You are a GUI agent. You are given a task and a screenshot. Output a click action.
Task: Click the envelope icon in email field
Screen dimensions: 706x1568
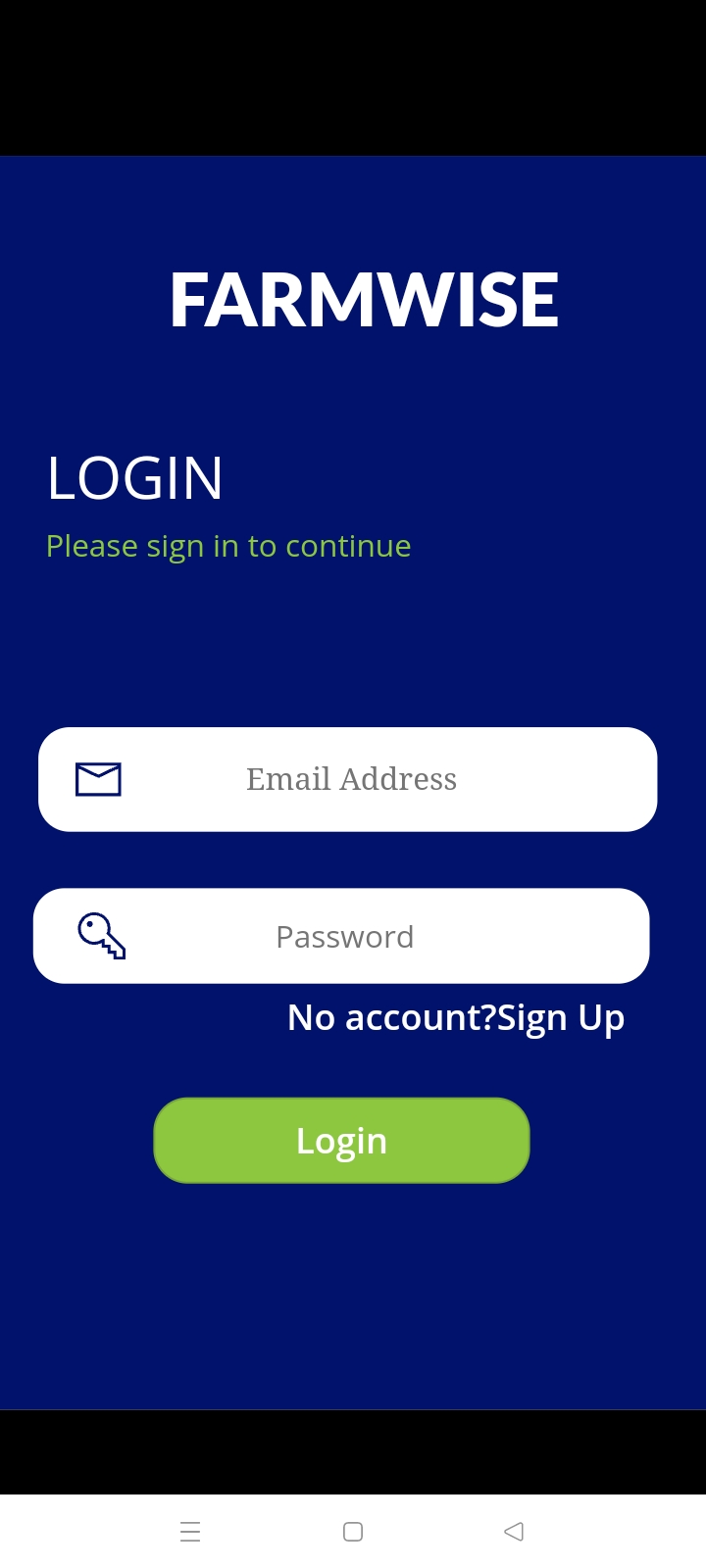[x=96, y=778]
